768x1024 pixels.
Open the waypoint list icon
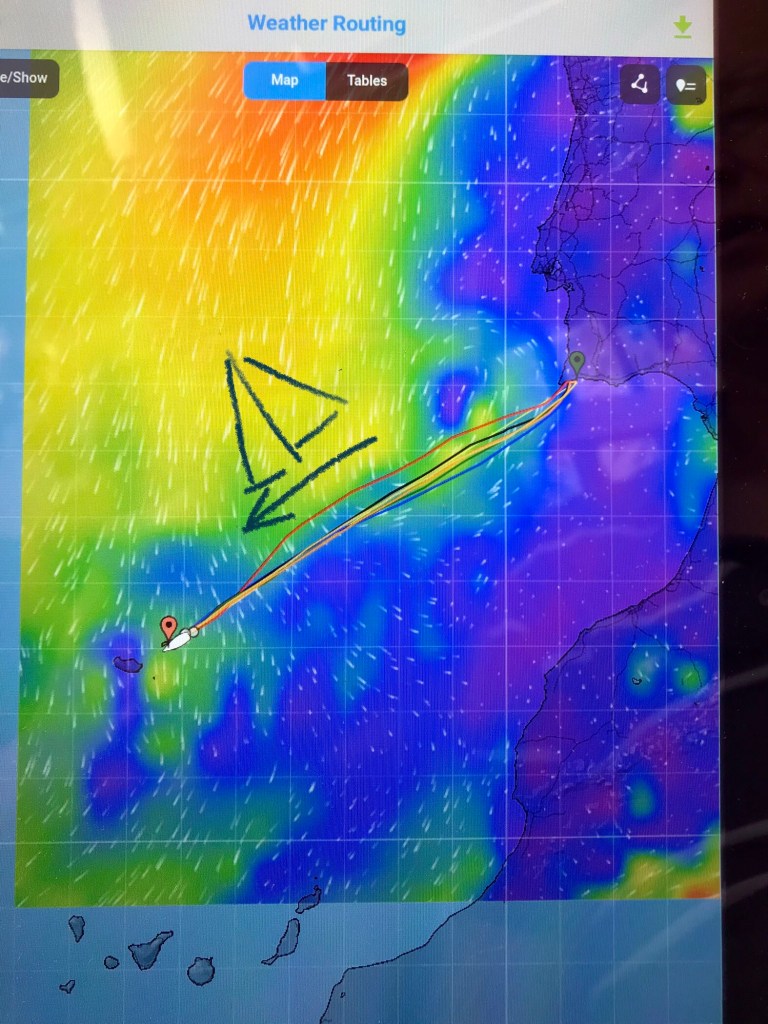pyautogui.click(x=686, y=86)
